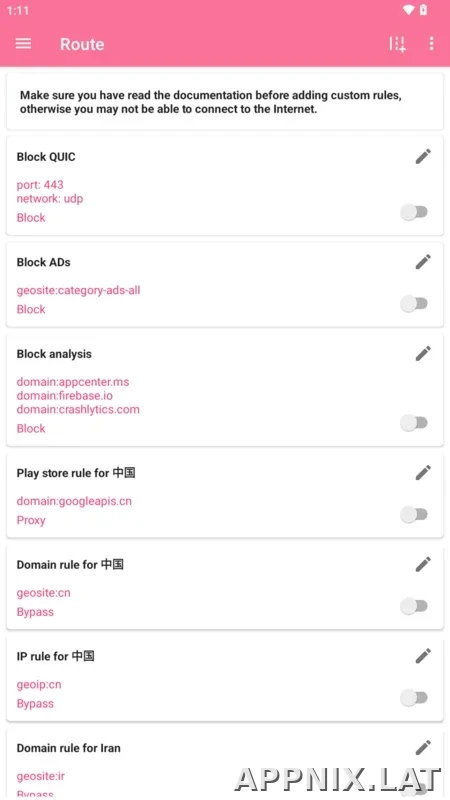Edit the Play store rule
Screen dimensions: 450x800
coord(423,472)
